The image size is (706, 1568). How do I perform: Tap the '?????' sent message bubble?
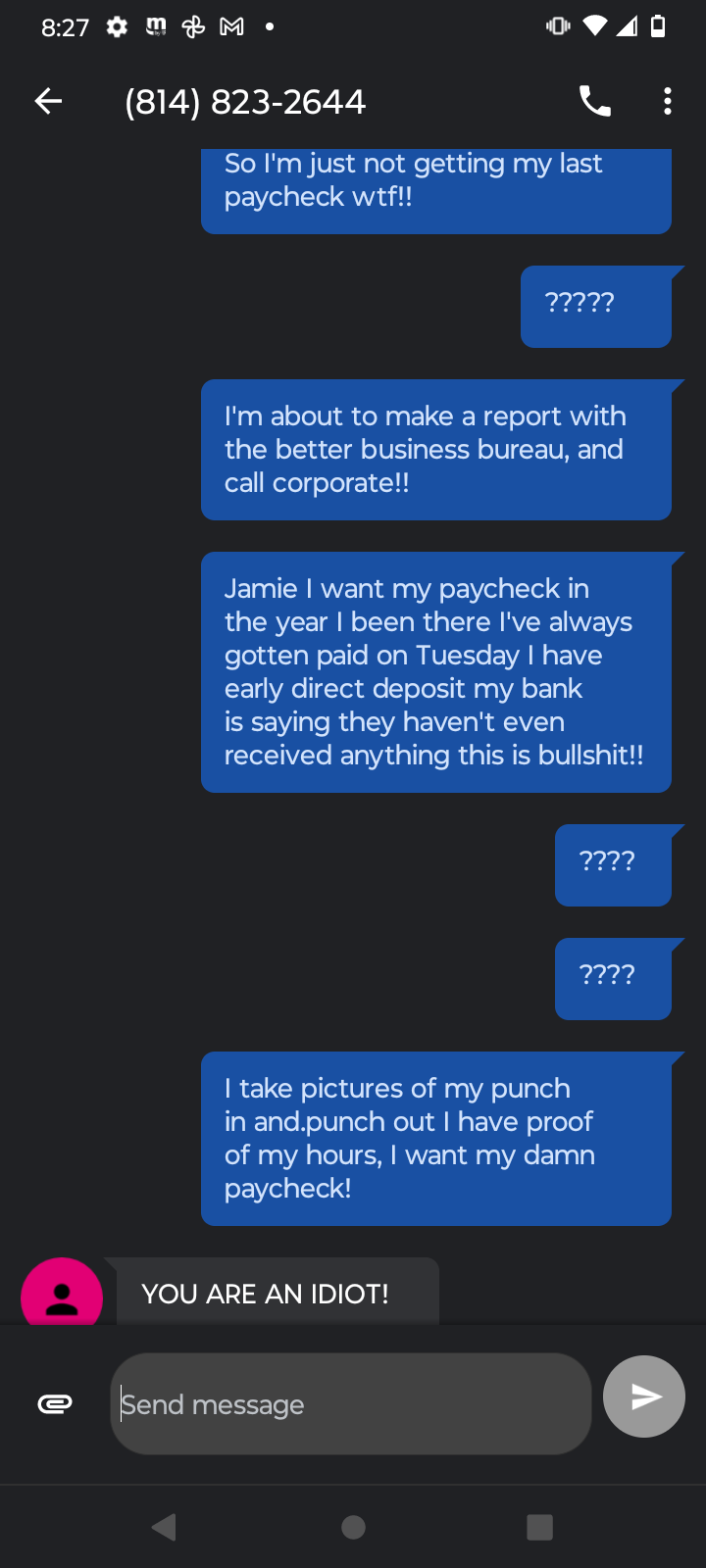coord(596,304)
